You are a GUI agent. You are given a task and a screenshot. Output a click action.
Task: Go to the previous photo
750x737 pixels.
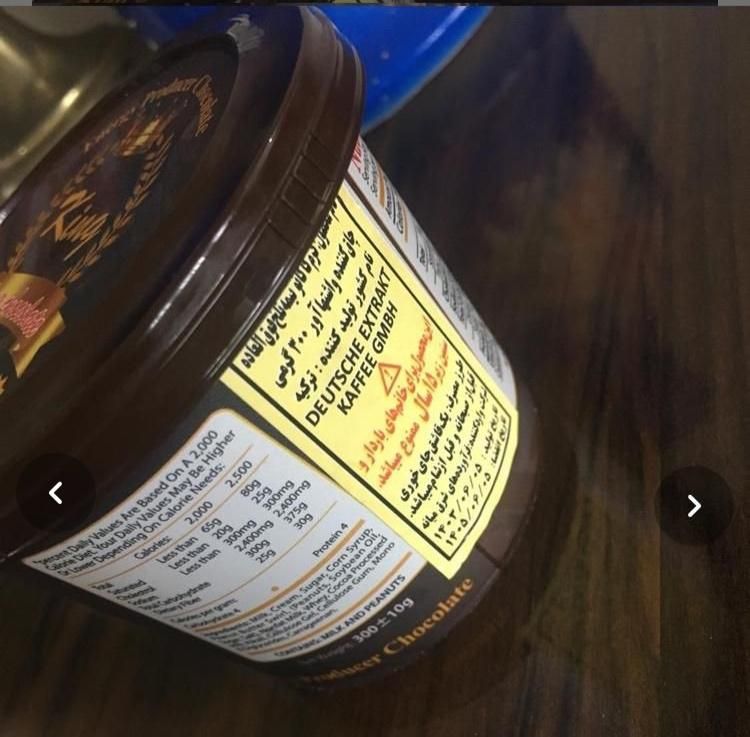pos(56,493)
